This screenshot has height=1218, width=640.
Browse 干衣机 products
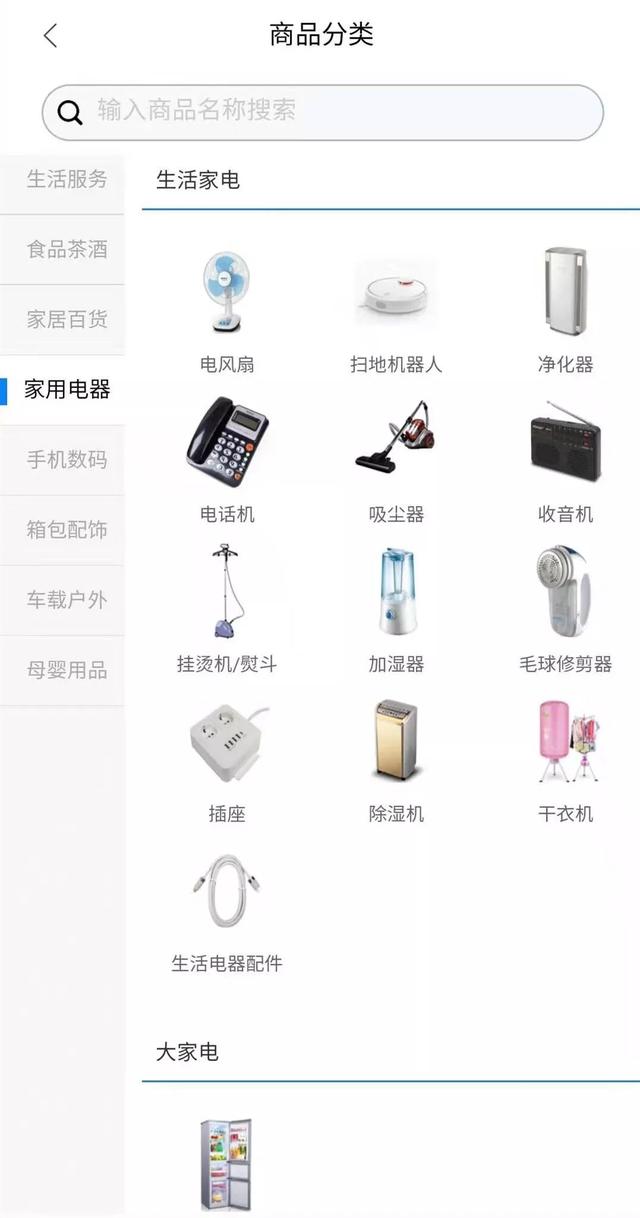[x=566, y=760]
